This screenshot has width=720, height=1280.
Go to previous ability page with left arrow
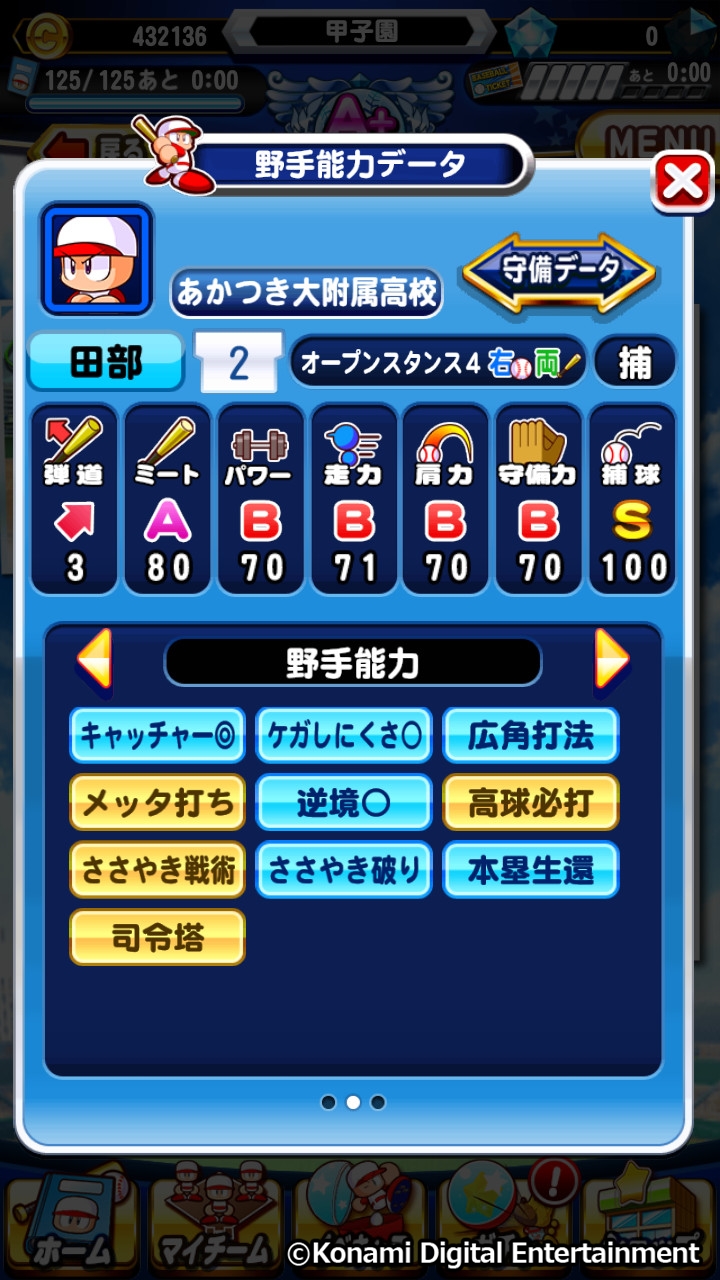[x=95, y=660]
